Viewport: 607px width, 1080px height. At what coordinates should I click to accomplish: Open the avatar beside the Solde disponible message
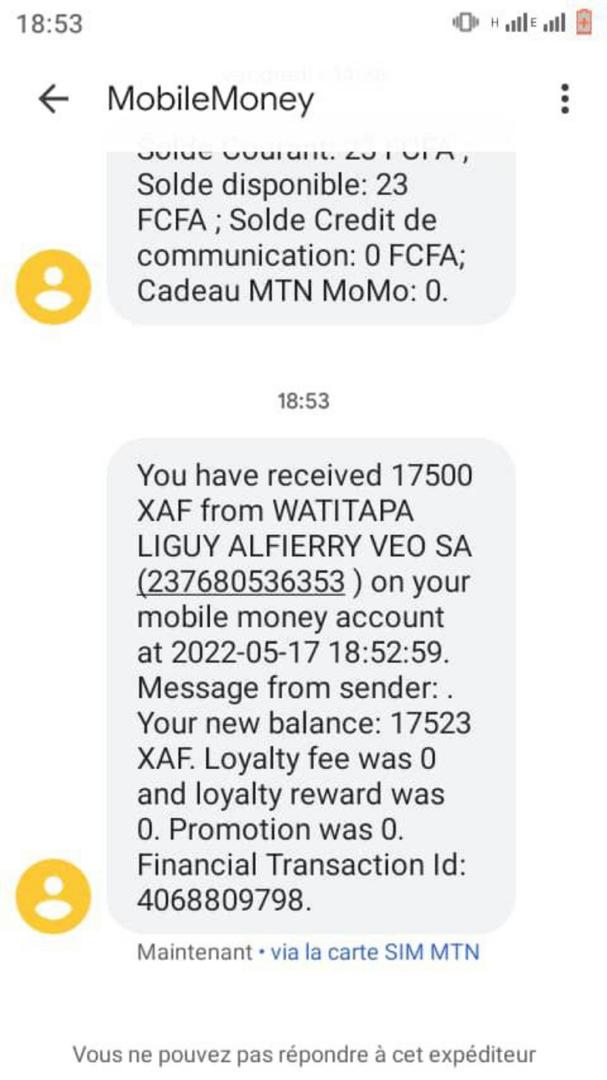(x=61, y=288)
